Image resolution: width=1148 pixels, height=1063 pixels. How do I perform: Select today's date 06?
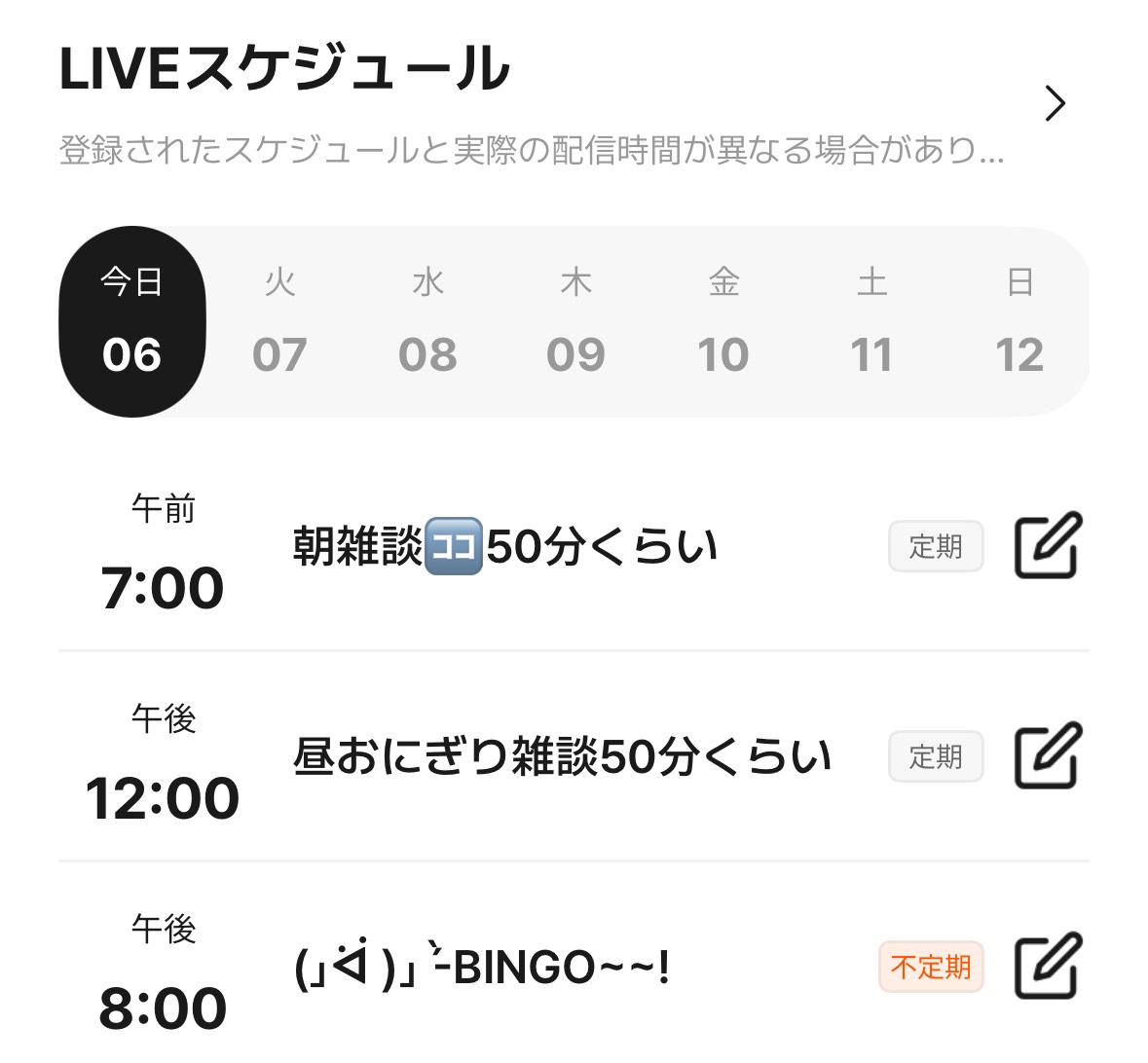(132, 322)
